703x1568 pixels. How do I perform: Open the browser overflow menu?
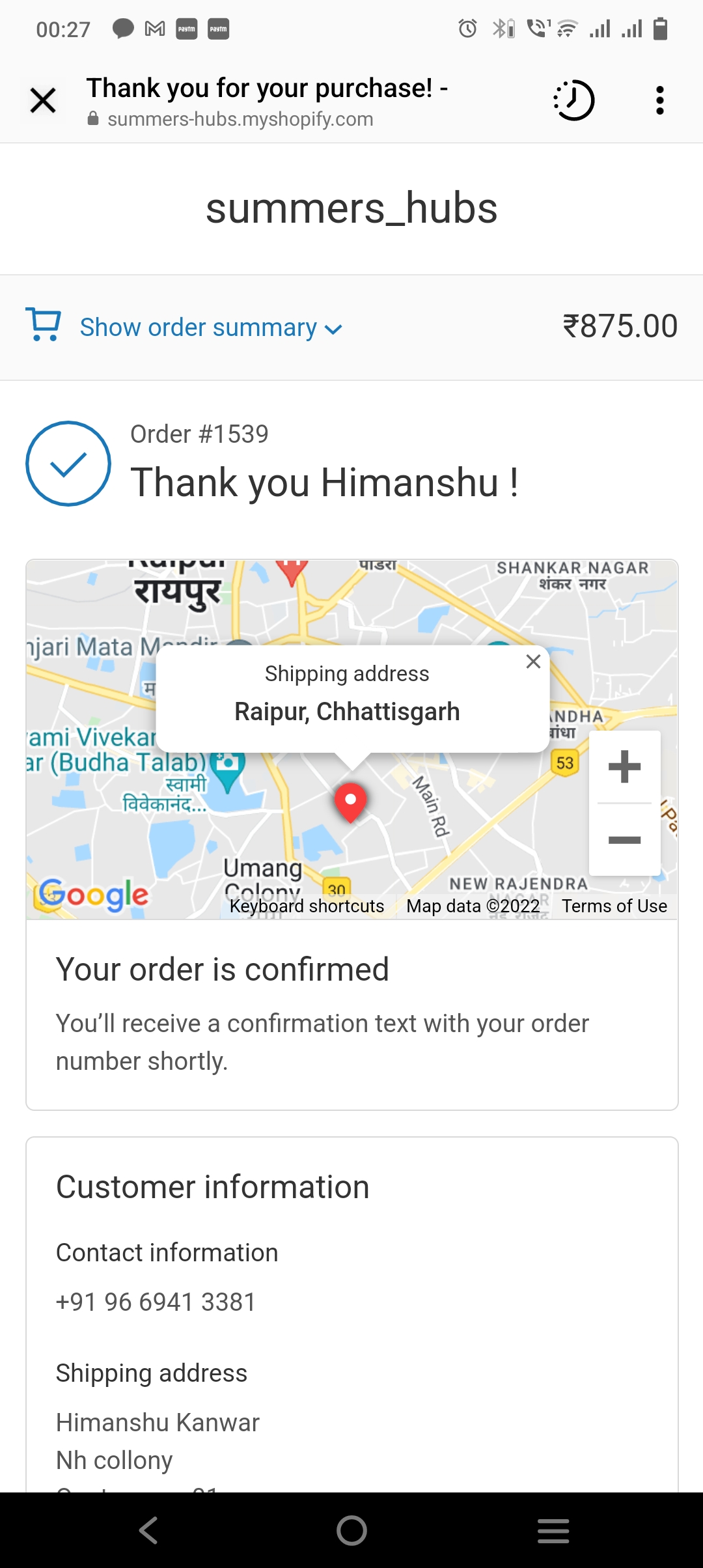click(x=659, y=101)
